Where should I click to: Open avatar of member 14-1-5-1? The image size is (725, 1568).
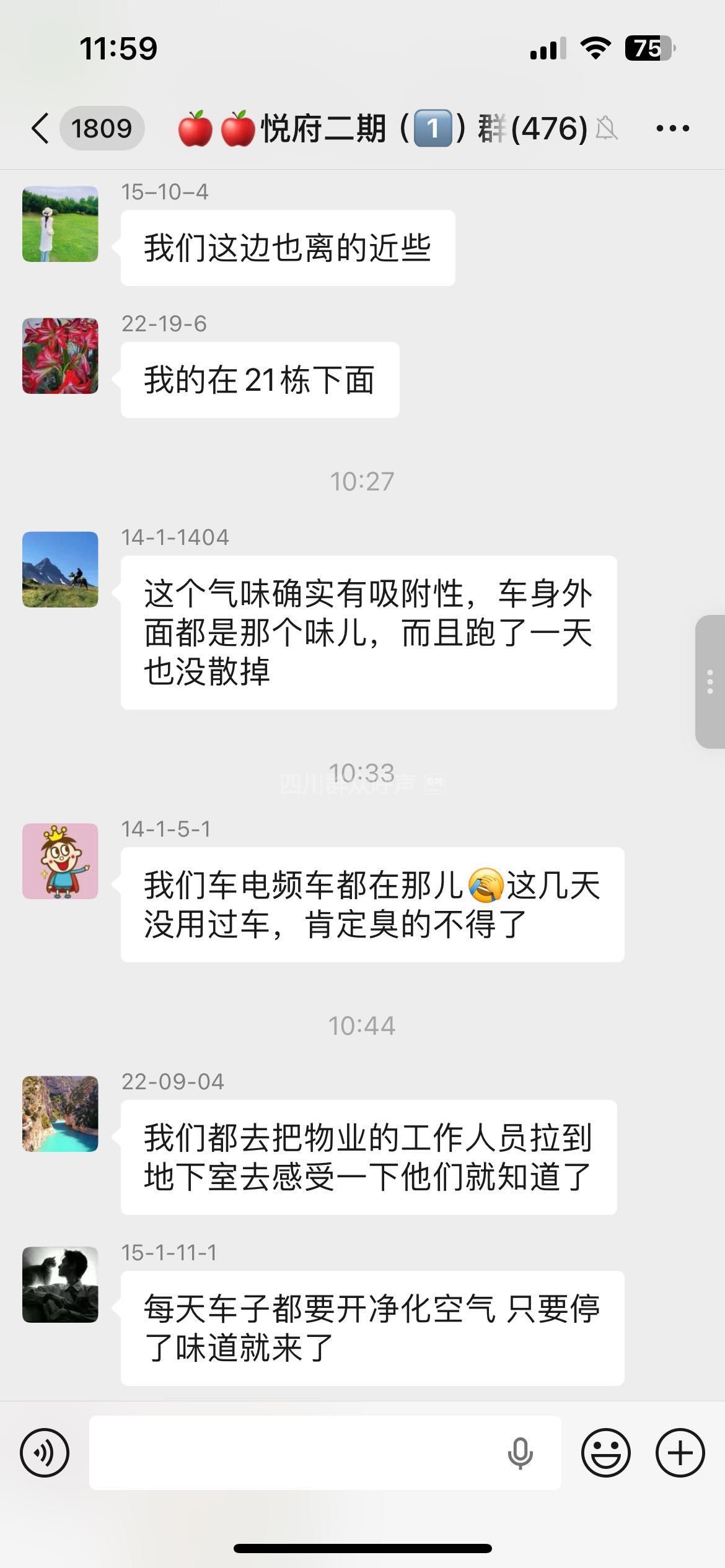tap(60, 861)
